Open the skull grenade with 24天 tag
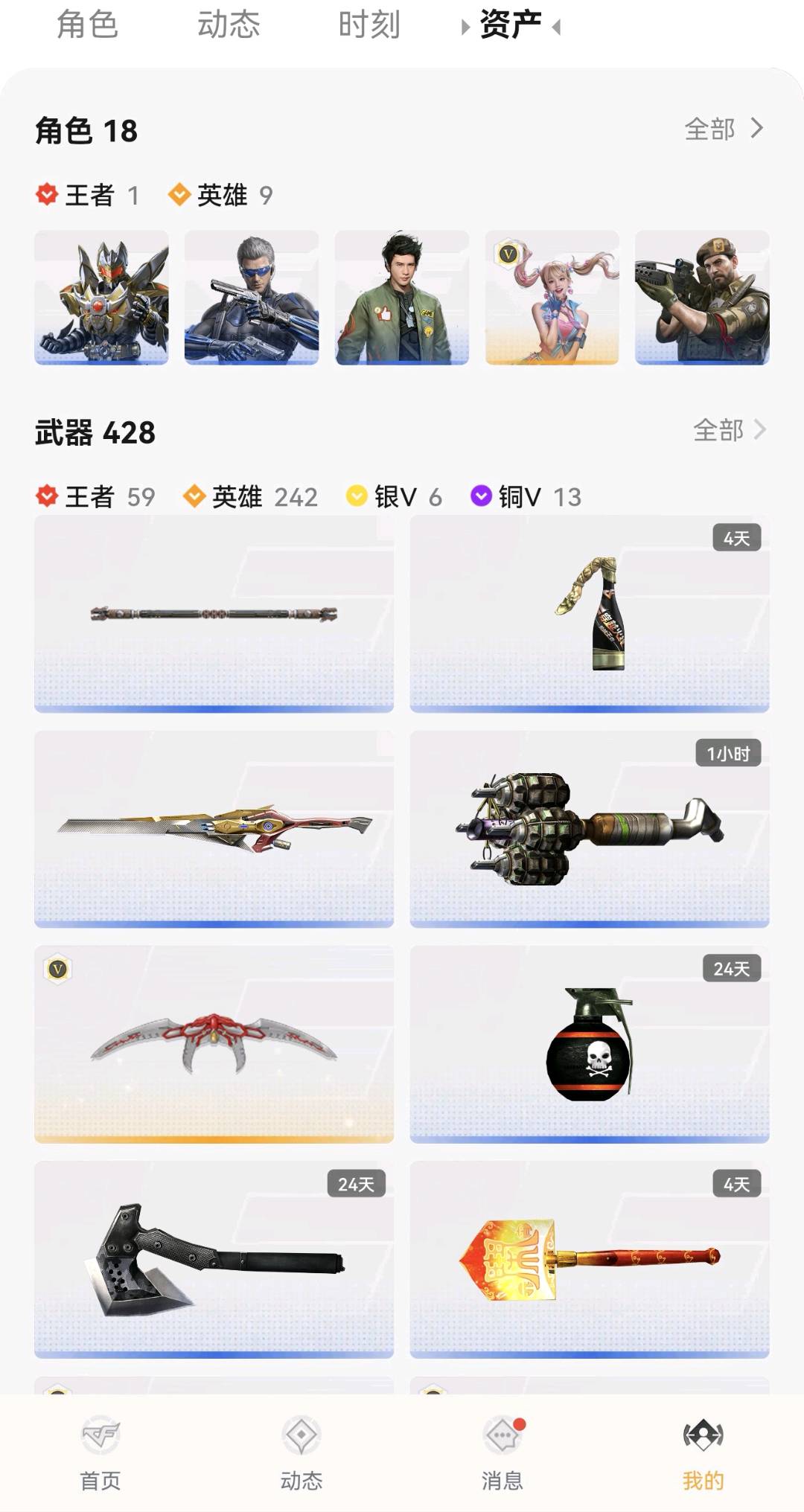The width and height of the screenshot is (804, 1512). 589,1044
